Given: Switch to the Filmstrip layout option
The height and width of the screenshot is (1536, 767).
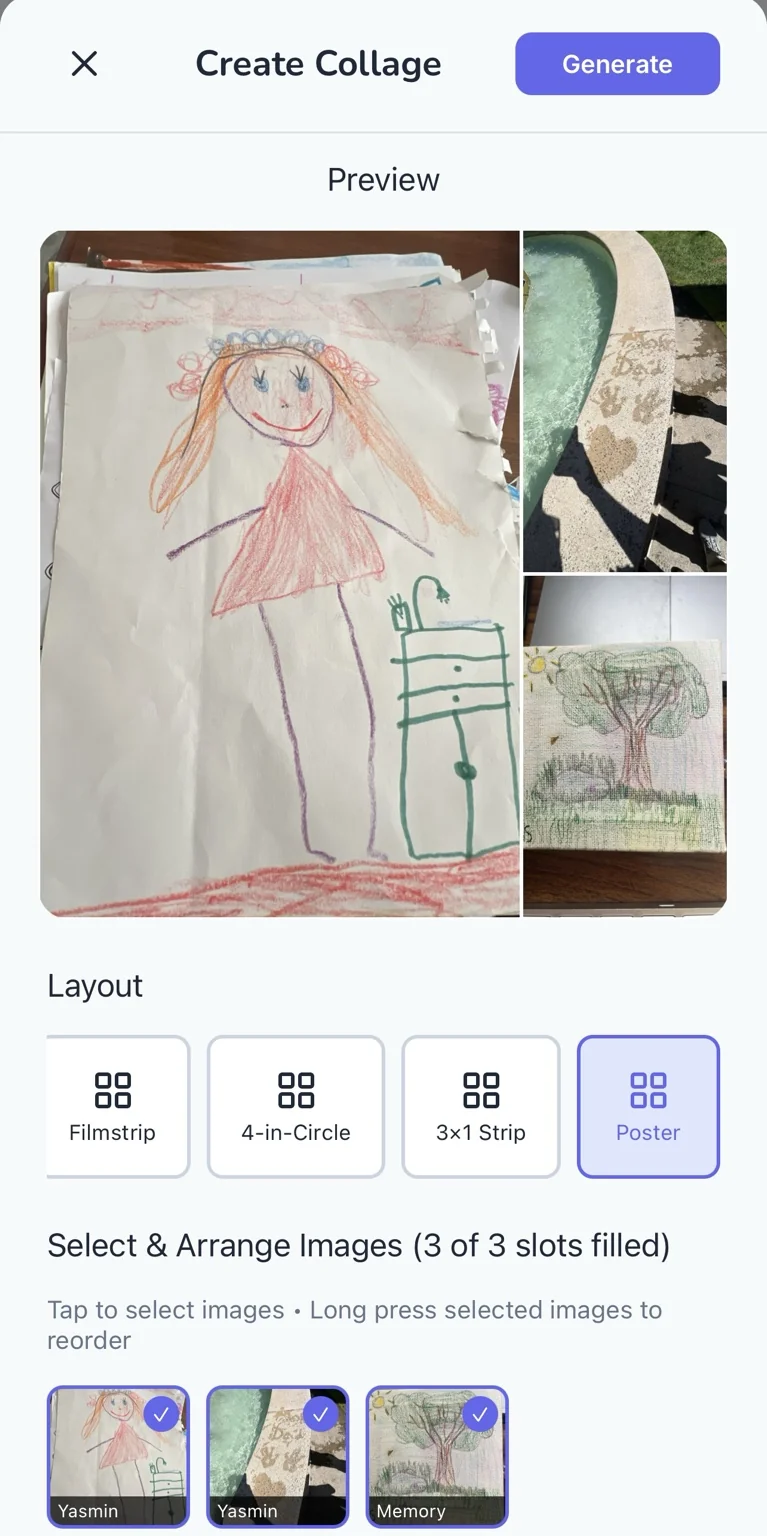Looking at the screenshot, I should (117, 1106).
